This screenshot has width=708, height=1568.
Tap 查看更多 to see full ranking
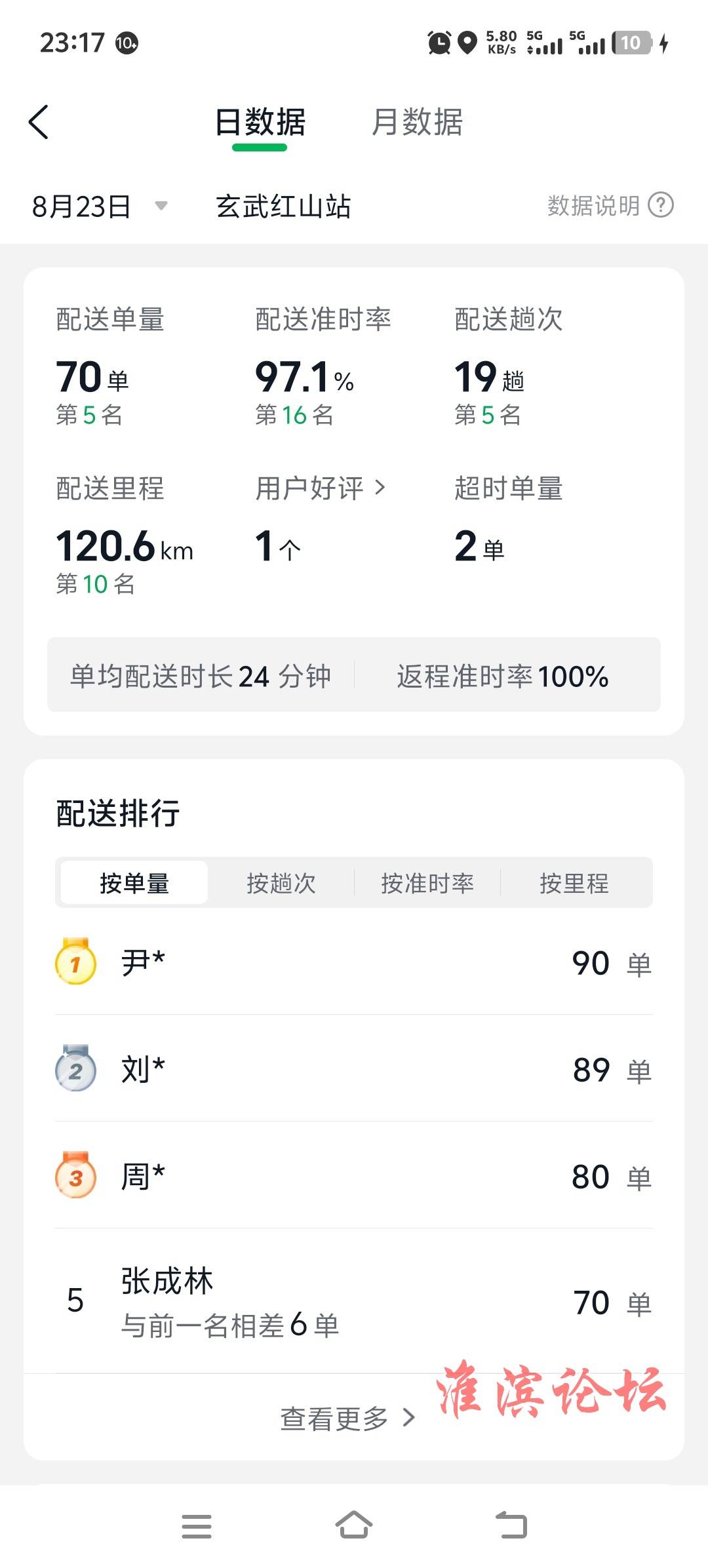[x=348, y=1419]
